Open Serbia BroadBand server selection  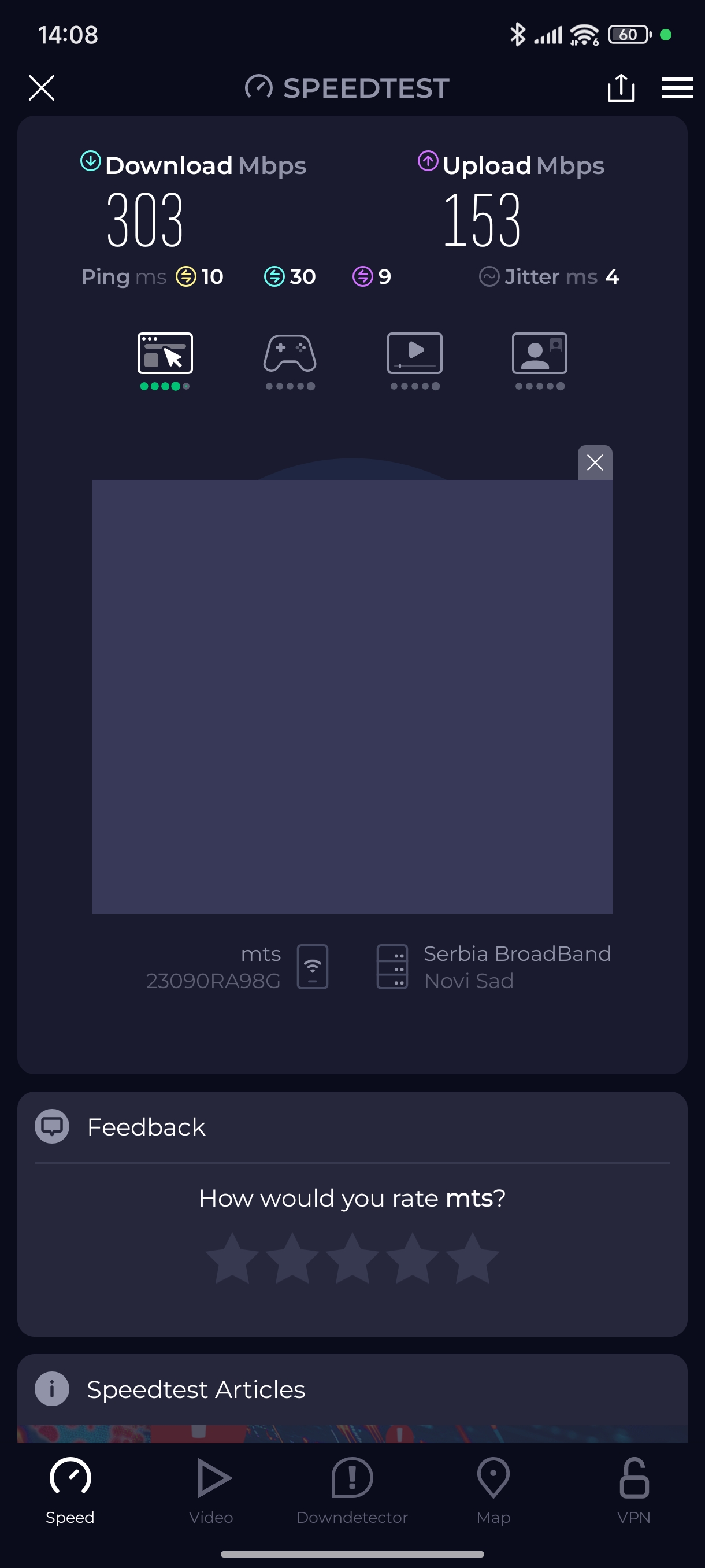point(493,967)
